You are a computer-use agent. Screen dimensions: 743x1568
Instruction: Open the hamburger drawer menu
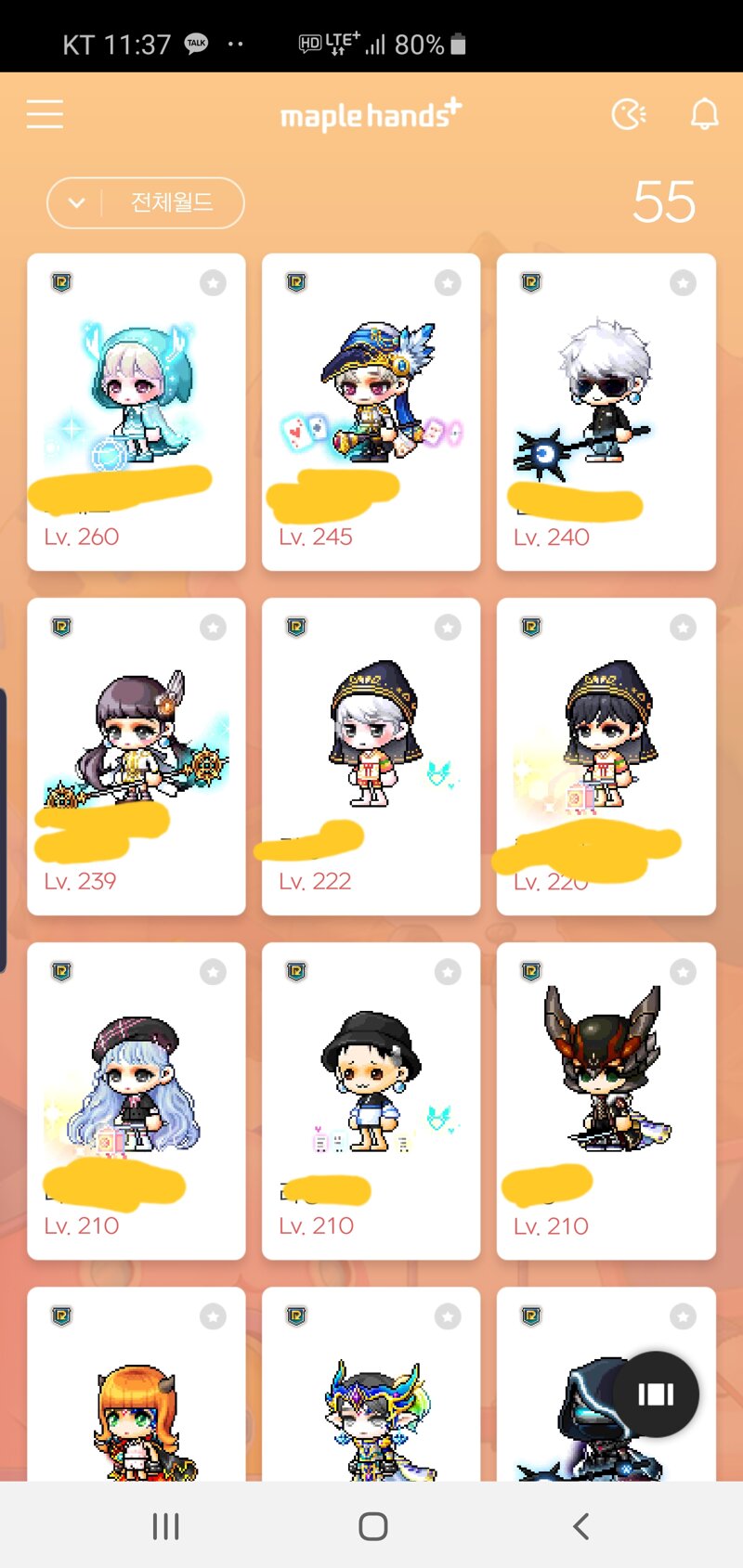[x=45, y=115]
